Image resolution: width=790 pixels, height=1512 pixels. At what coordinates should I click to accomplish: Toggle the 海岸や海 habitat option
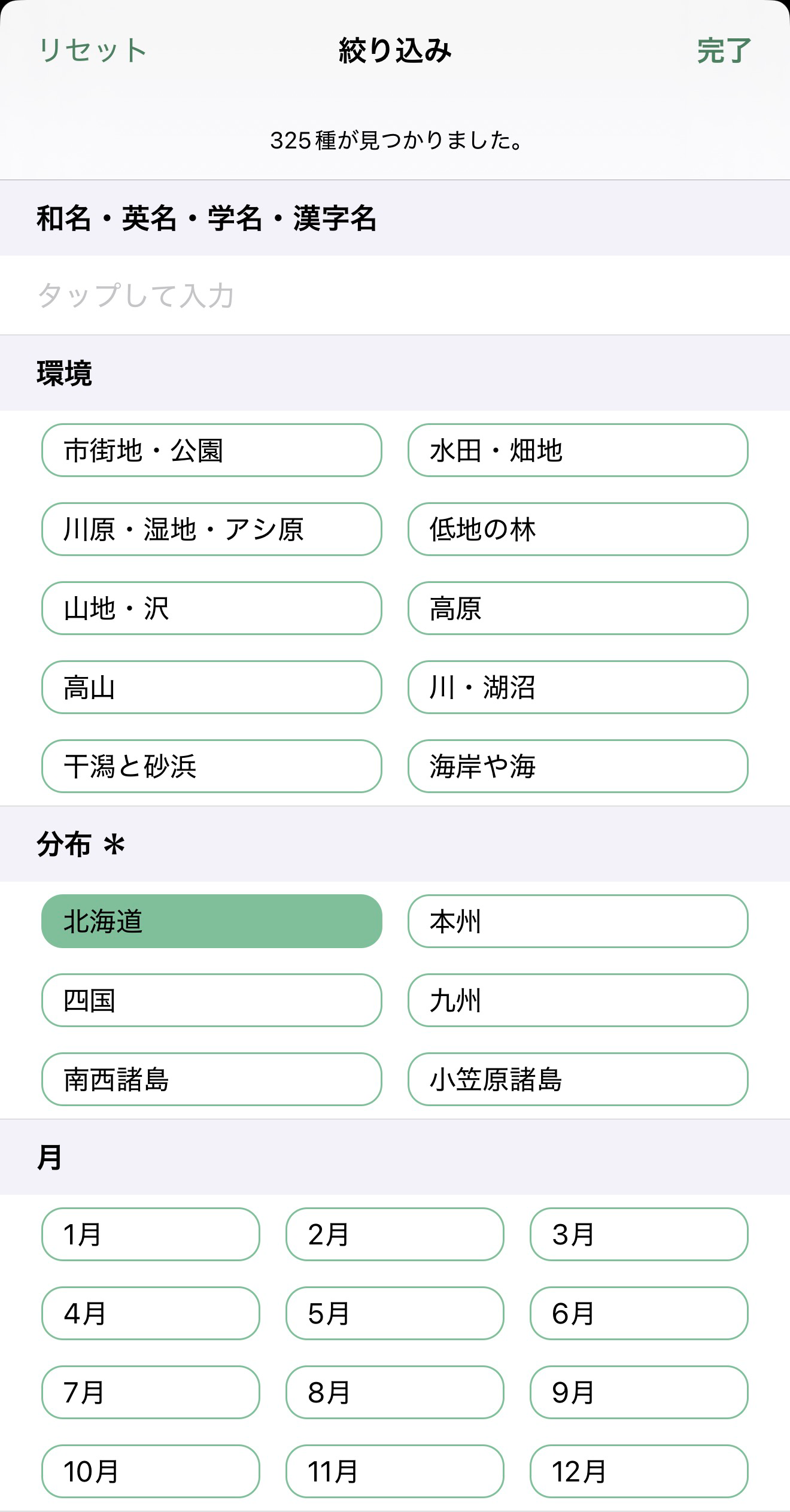click(578, 767)
